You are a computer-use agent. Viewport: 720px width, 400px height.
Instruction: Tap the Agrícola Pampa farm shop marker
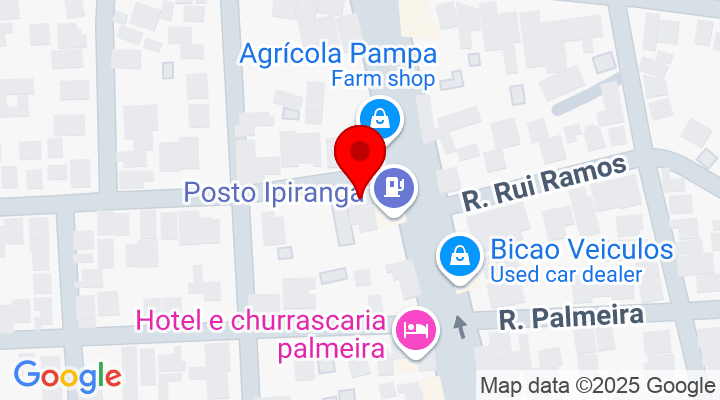[x=381, y=117]
